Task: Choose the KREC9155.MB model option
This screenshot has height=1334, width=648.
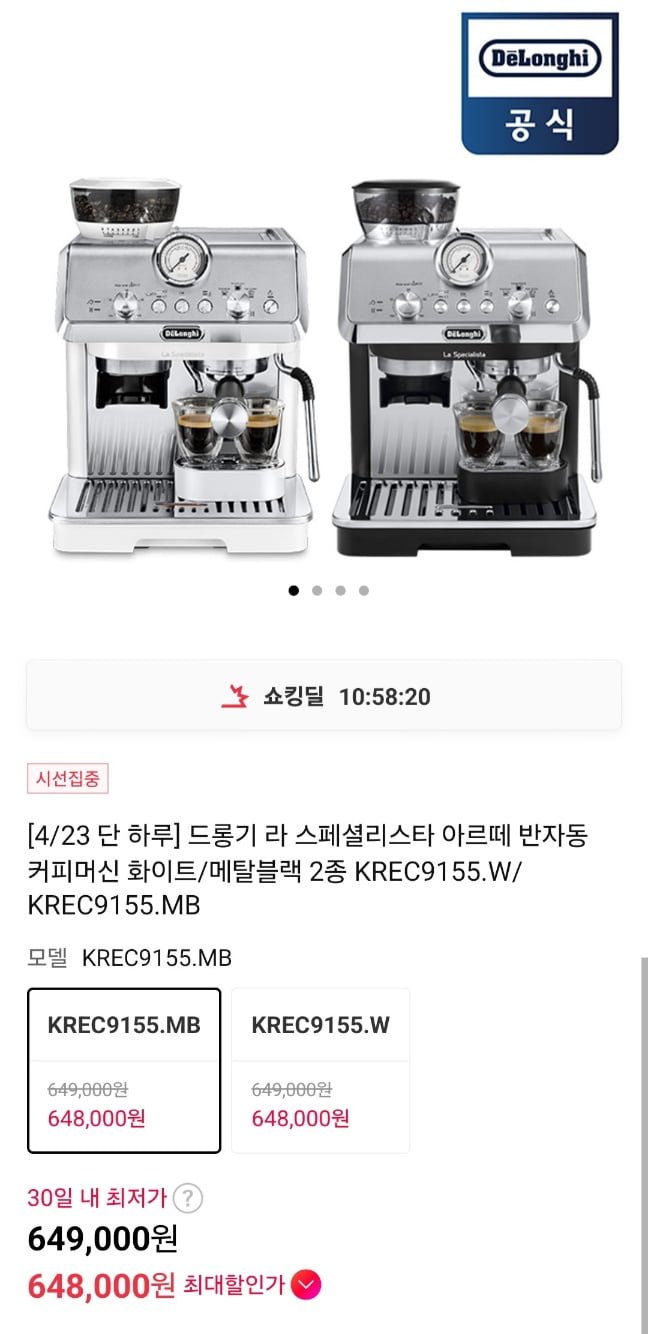Action: (124, 1070)
